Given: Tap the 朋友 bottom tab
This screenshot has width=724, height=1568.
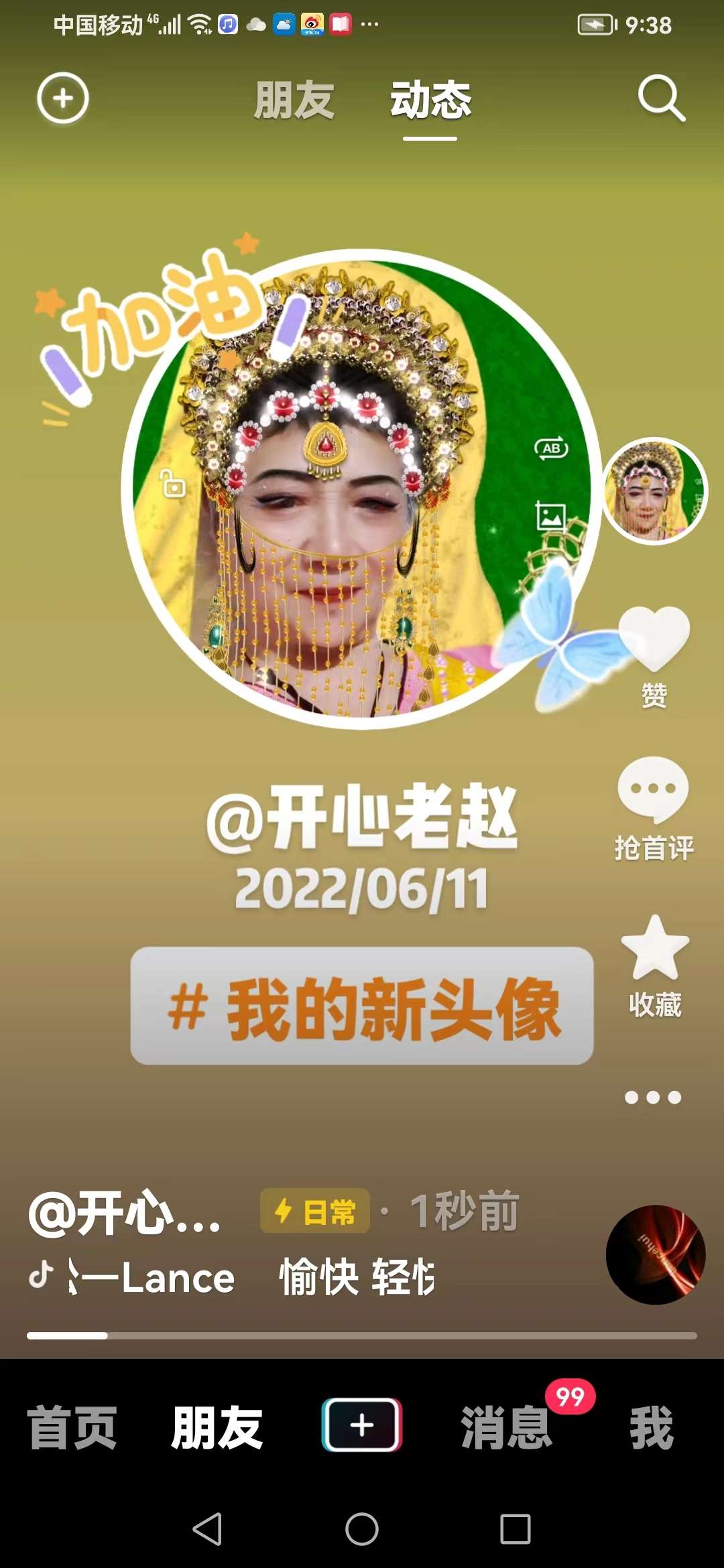Looking at the screenshot, I should coord(217,1427).
